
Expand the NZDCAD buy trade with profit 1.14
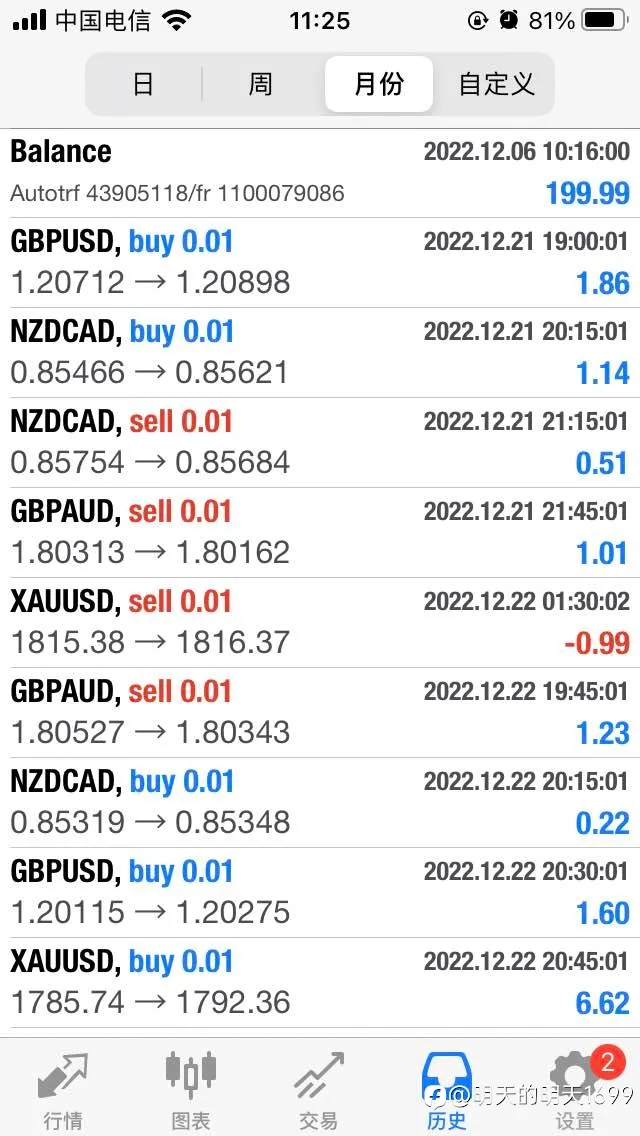(x=320, y=352)
